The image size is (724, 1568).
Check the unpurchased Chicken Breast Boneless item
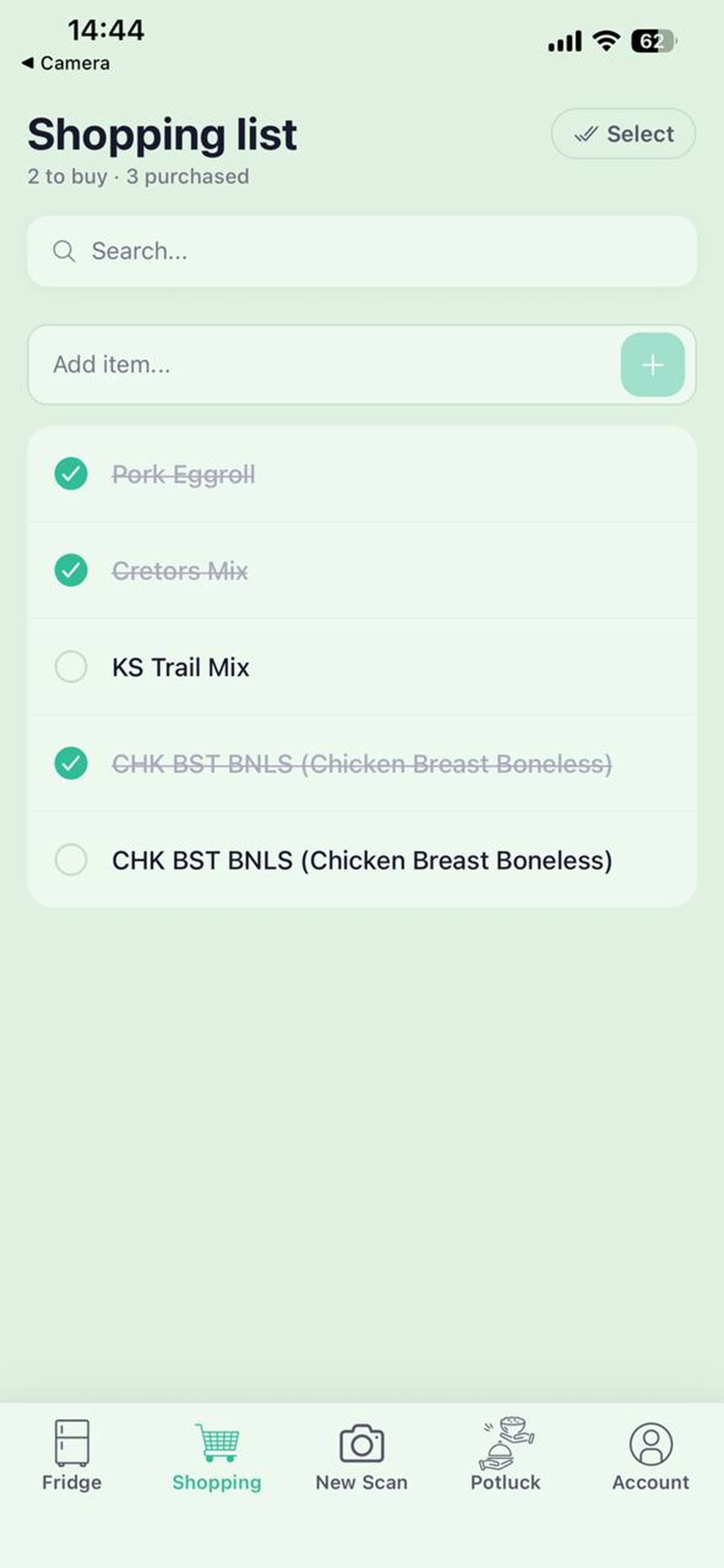point(71,860)
